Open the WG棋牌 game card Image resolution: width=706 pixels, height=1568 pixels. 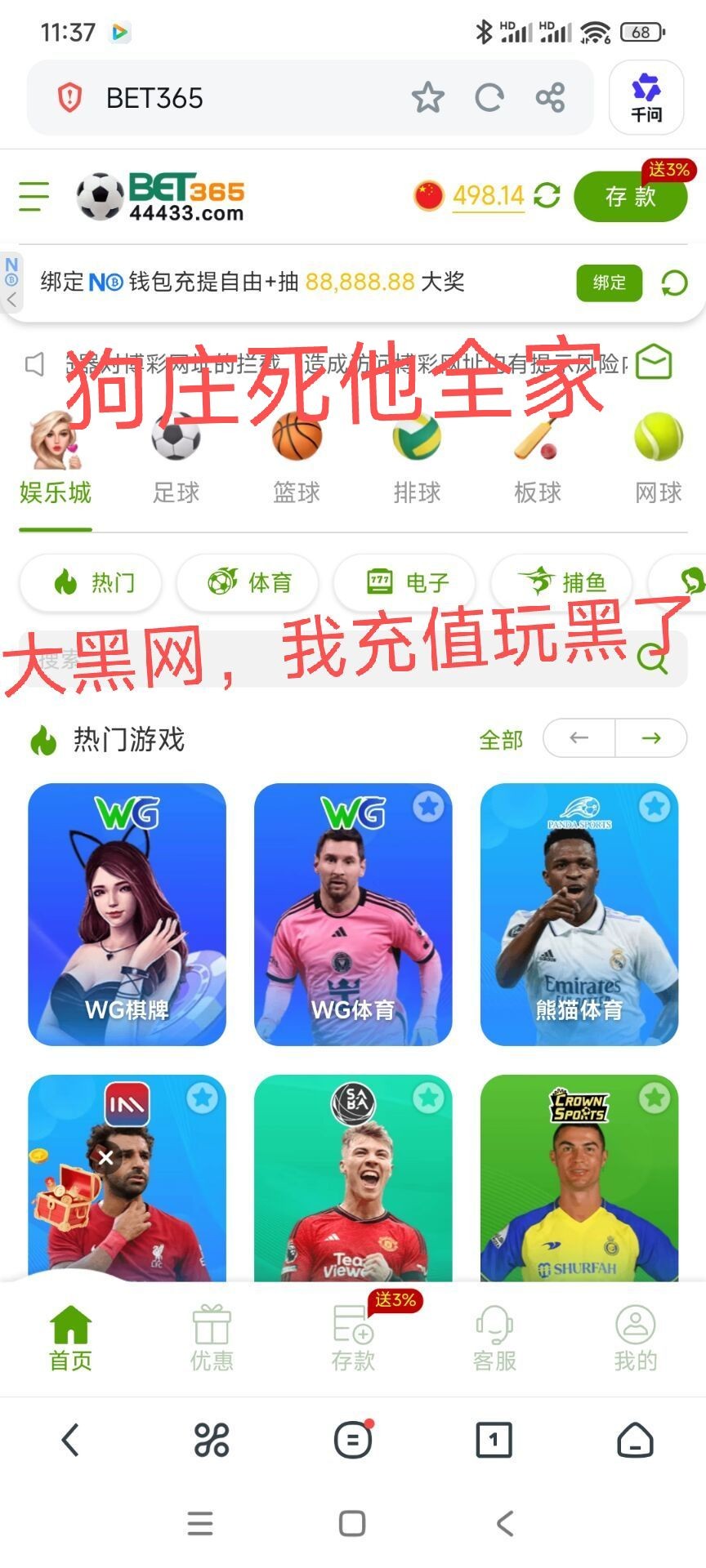127,914
